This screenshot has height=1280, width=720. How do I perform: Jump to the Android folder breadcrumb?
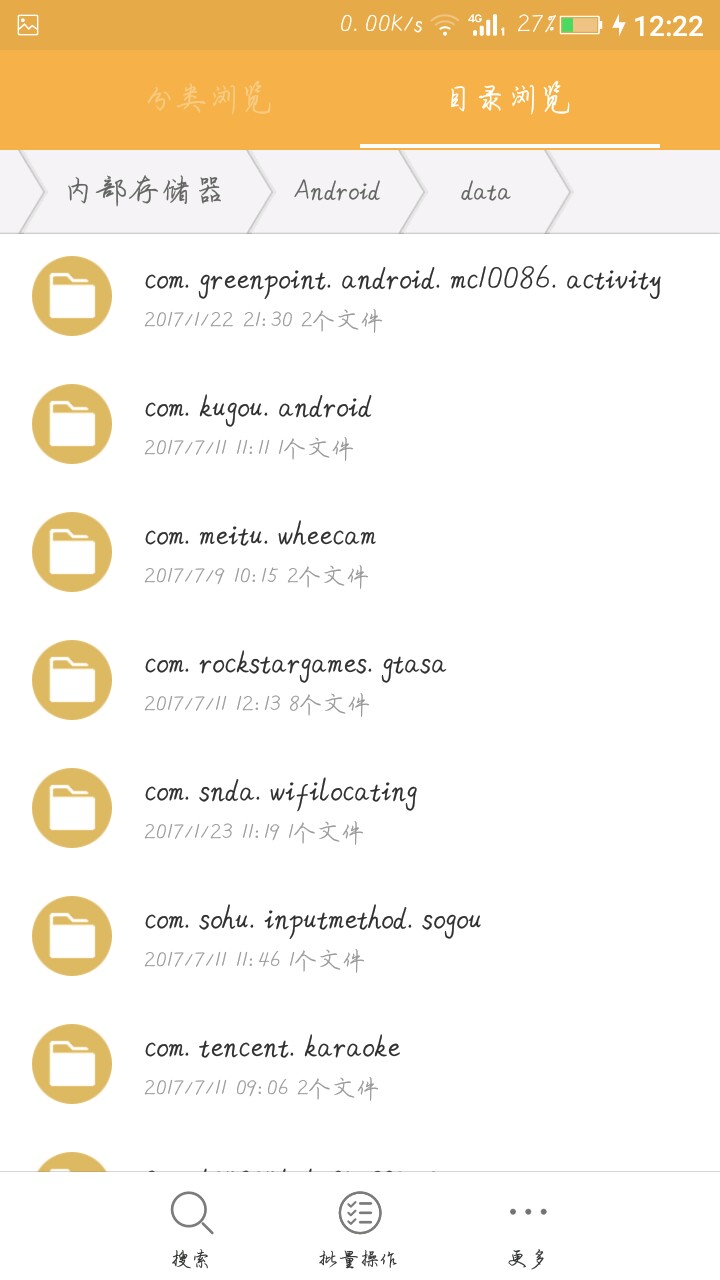(x=337, y=191)
